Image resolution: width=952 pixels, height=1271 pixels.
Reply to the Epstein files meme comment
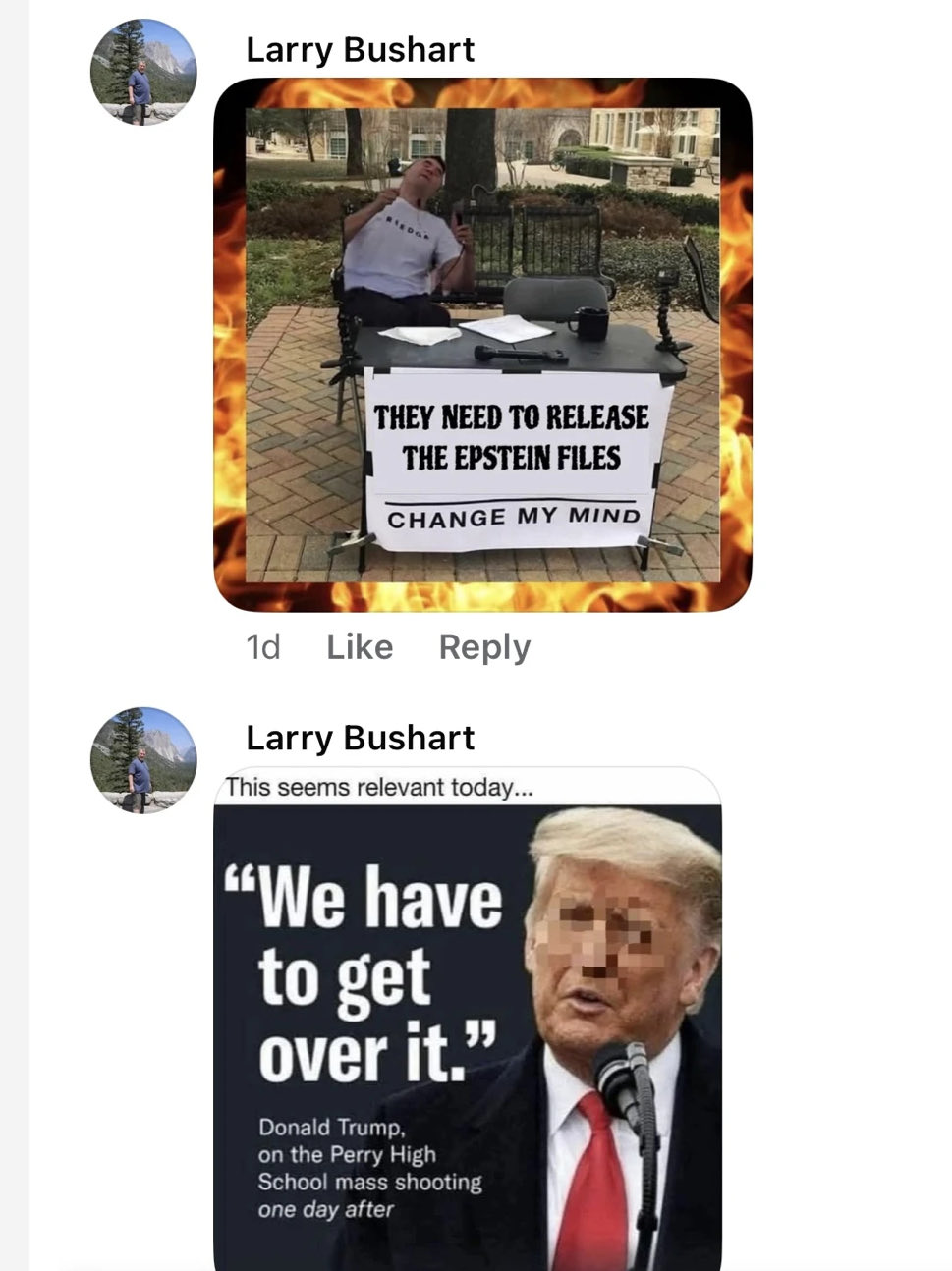(x=484, y=647)
